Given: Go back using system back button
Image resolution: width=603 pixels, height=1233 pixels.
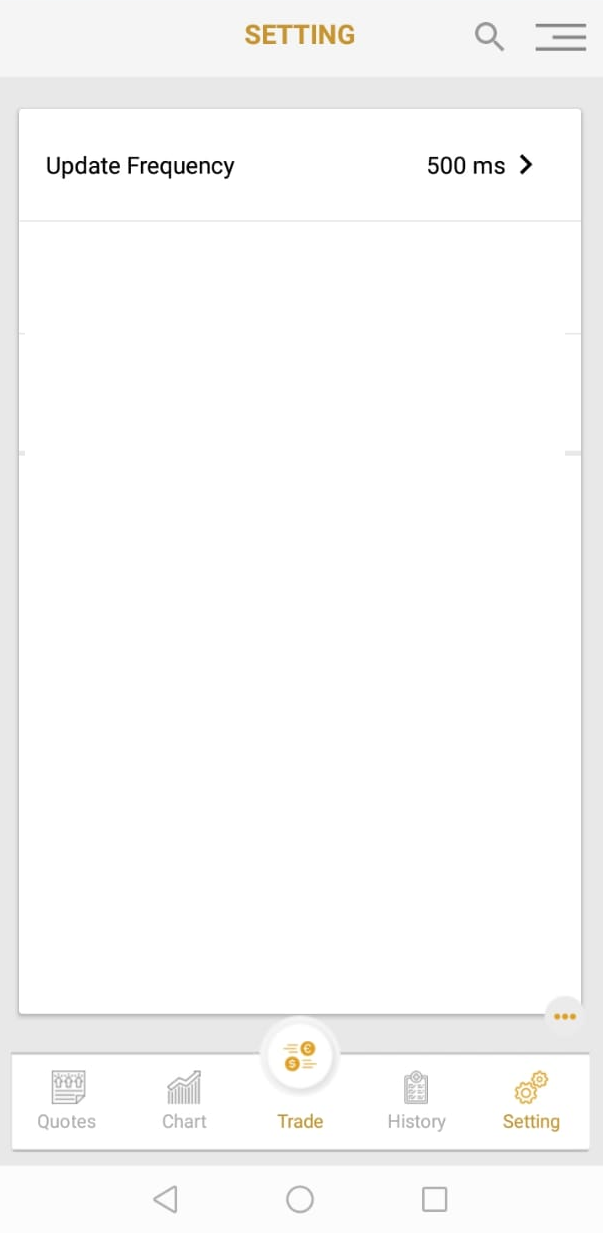Looking at the screenshot, I should (166, 1199).
